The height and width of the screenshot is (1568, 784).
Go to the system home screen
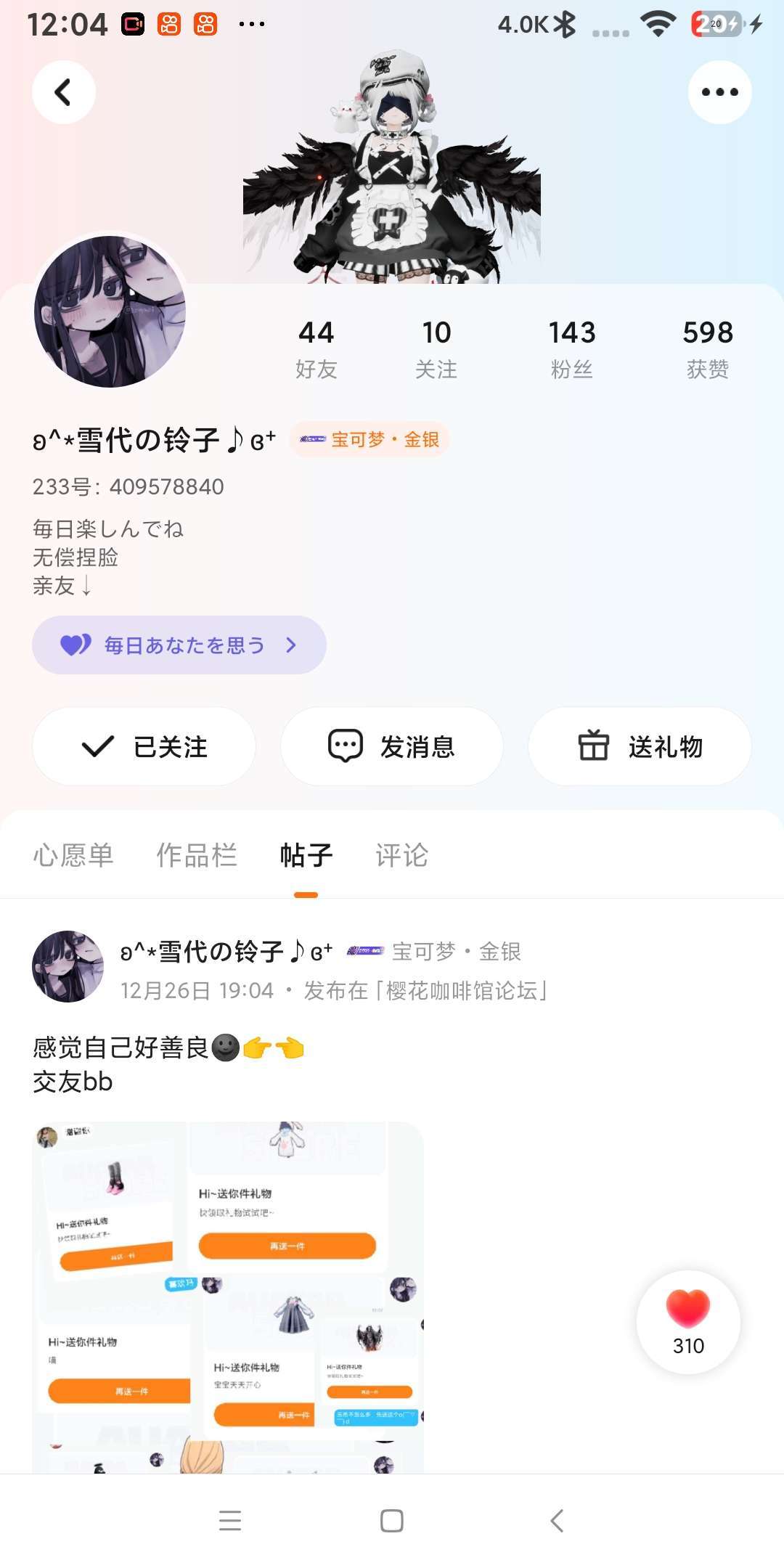(x=392, y=1520)
